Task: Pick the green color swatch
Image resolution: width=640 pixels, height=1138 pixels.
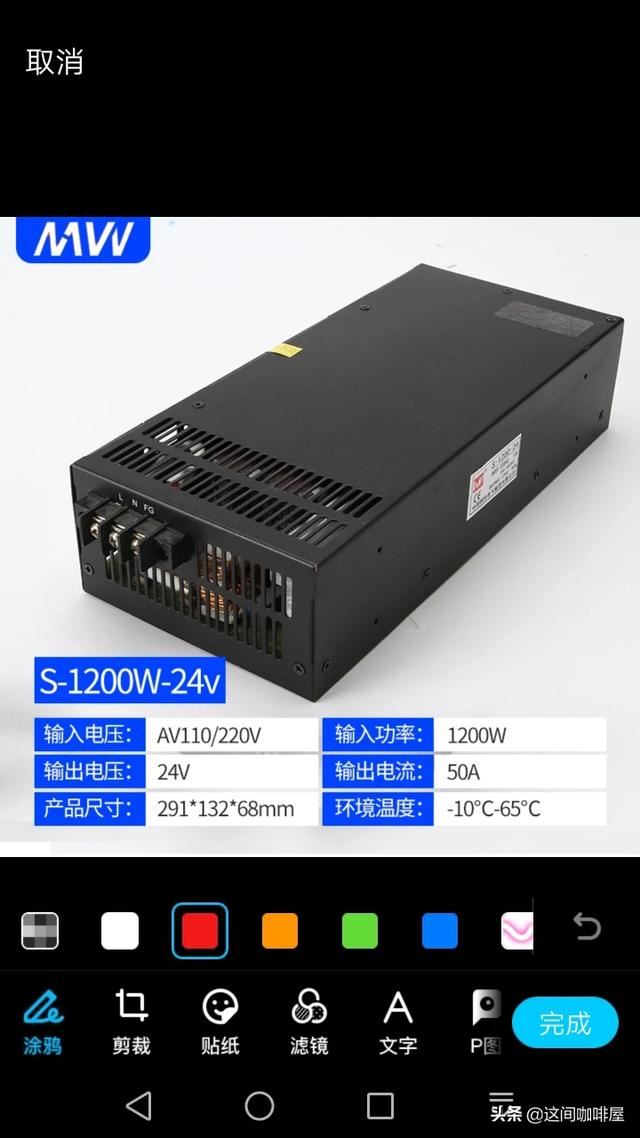Action: pyautogui.click(x=360, y=930)
